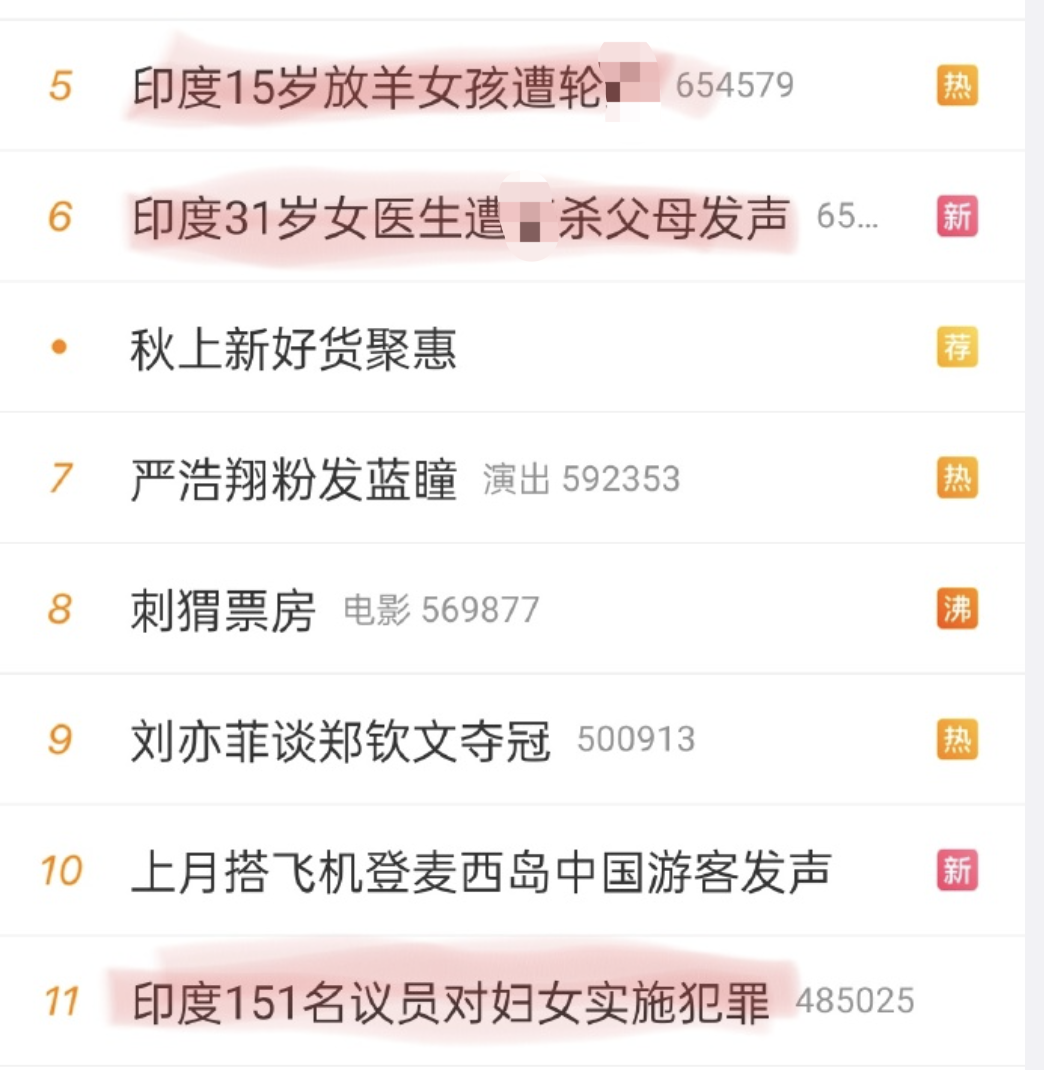Open topic 印度31岁女医生 父母发声
1044x1070 pixels.
(x=460, y=218)
